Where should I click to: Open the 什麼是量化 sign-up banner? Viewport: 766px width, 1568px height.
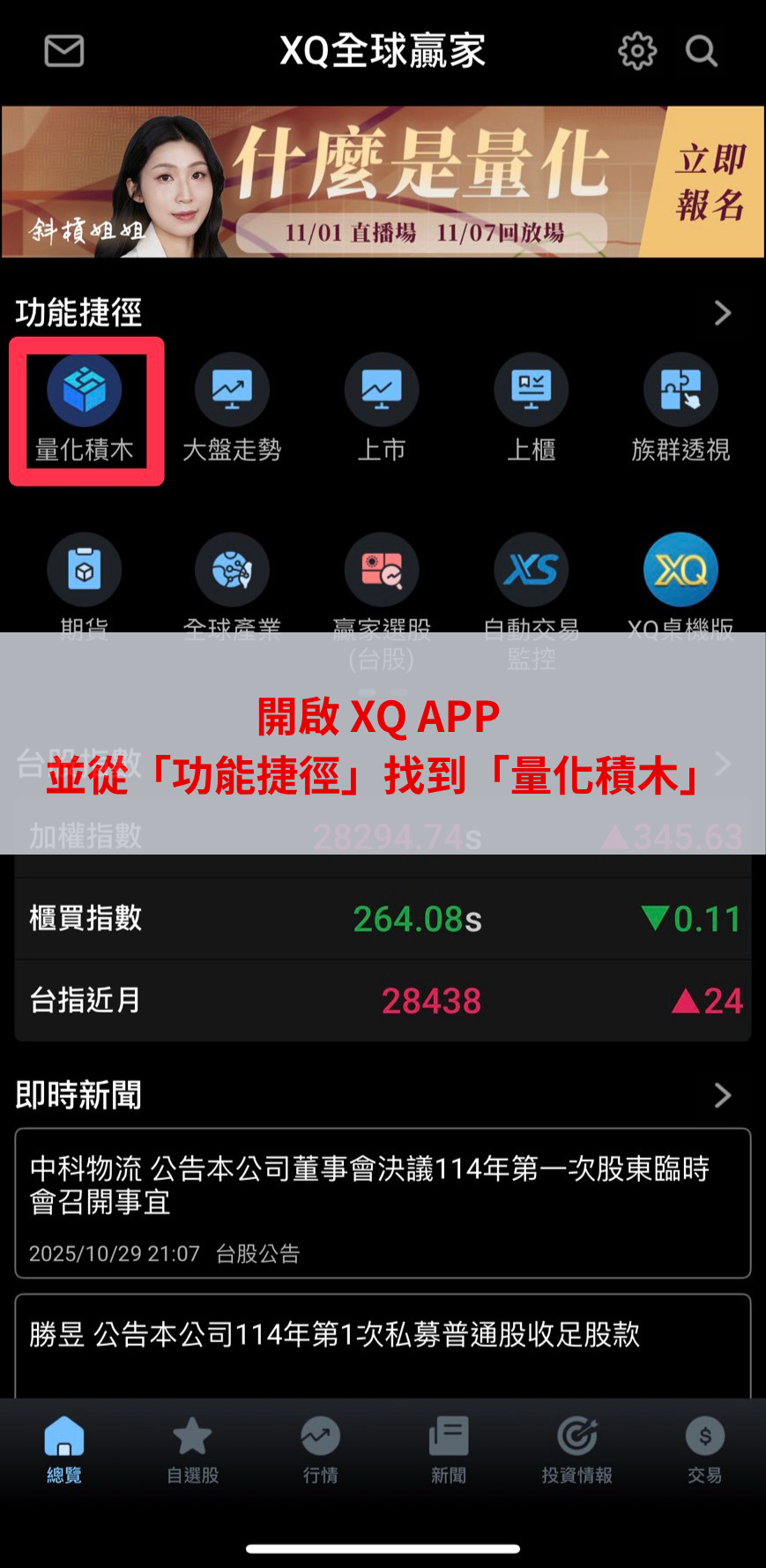[383, 182]
